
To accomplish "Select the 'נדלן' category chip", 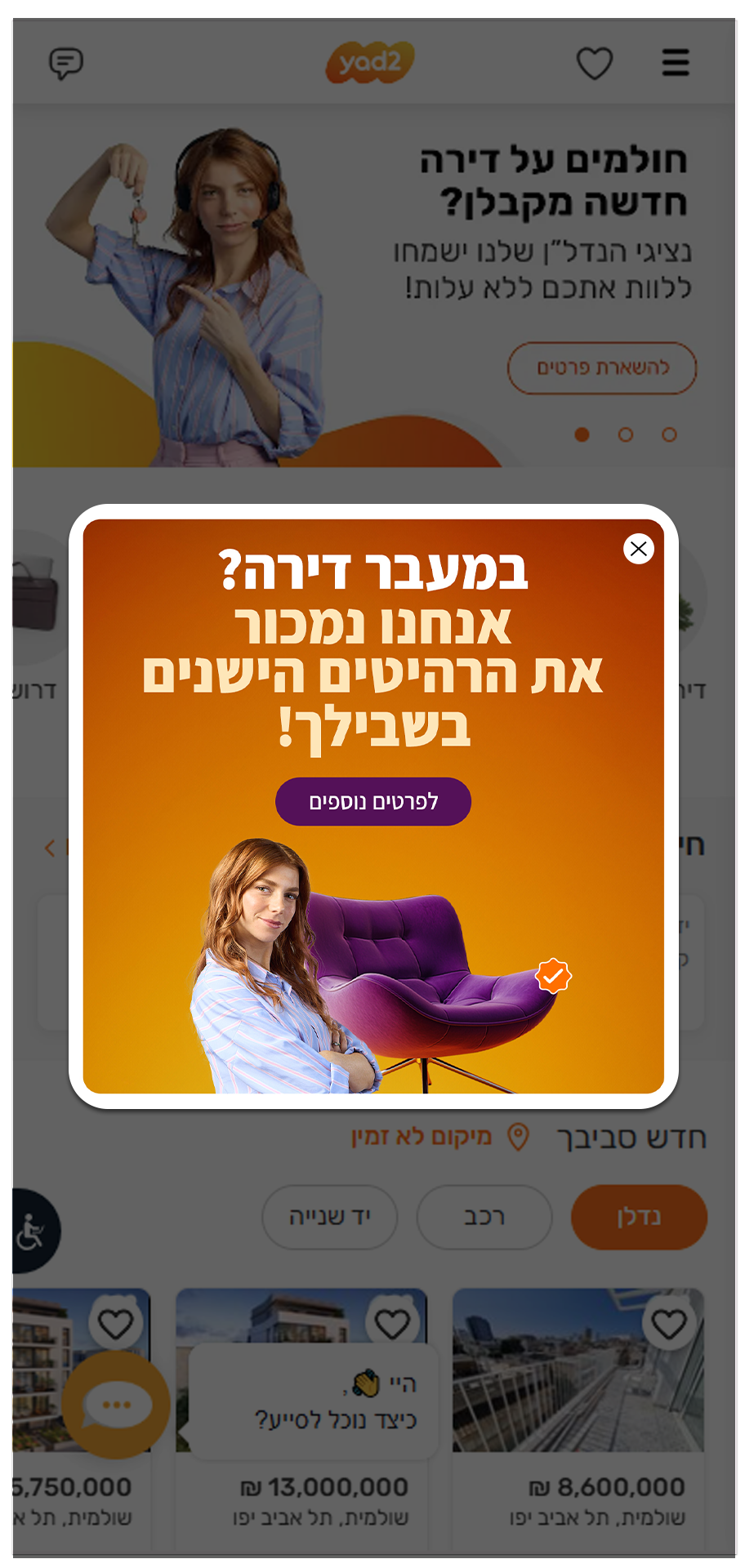I will [639, 1217].
